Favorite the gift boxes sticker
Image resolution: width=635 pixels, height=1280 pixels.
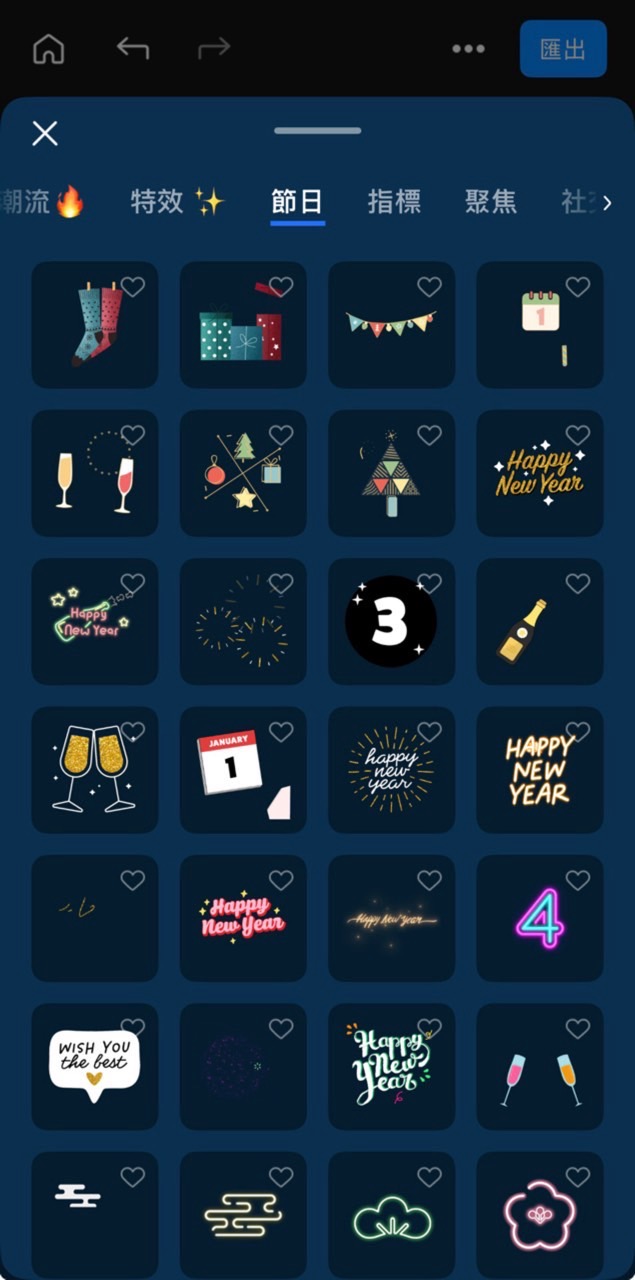point(281,287)
